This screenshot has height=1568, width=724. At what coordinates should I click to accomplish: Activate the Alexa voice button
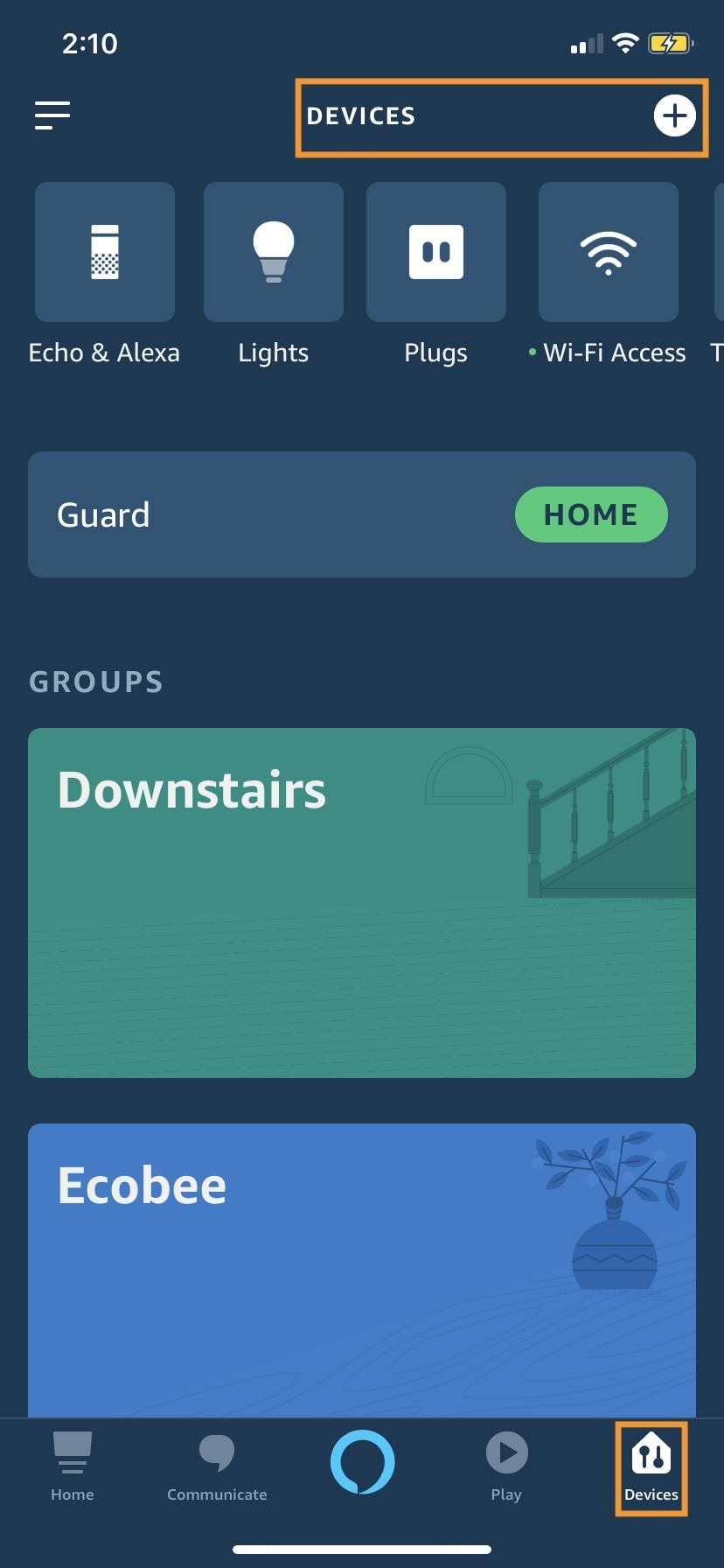click(x=362, y=1461)
